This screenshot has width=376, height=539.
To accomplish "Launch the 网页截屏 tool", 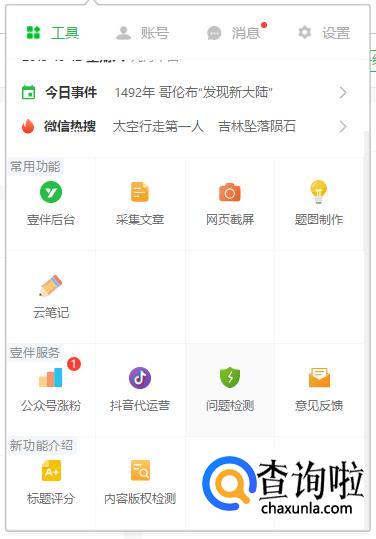I will (230, 204).
